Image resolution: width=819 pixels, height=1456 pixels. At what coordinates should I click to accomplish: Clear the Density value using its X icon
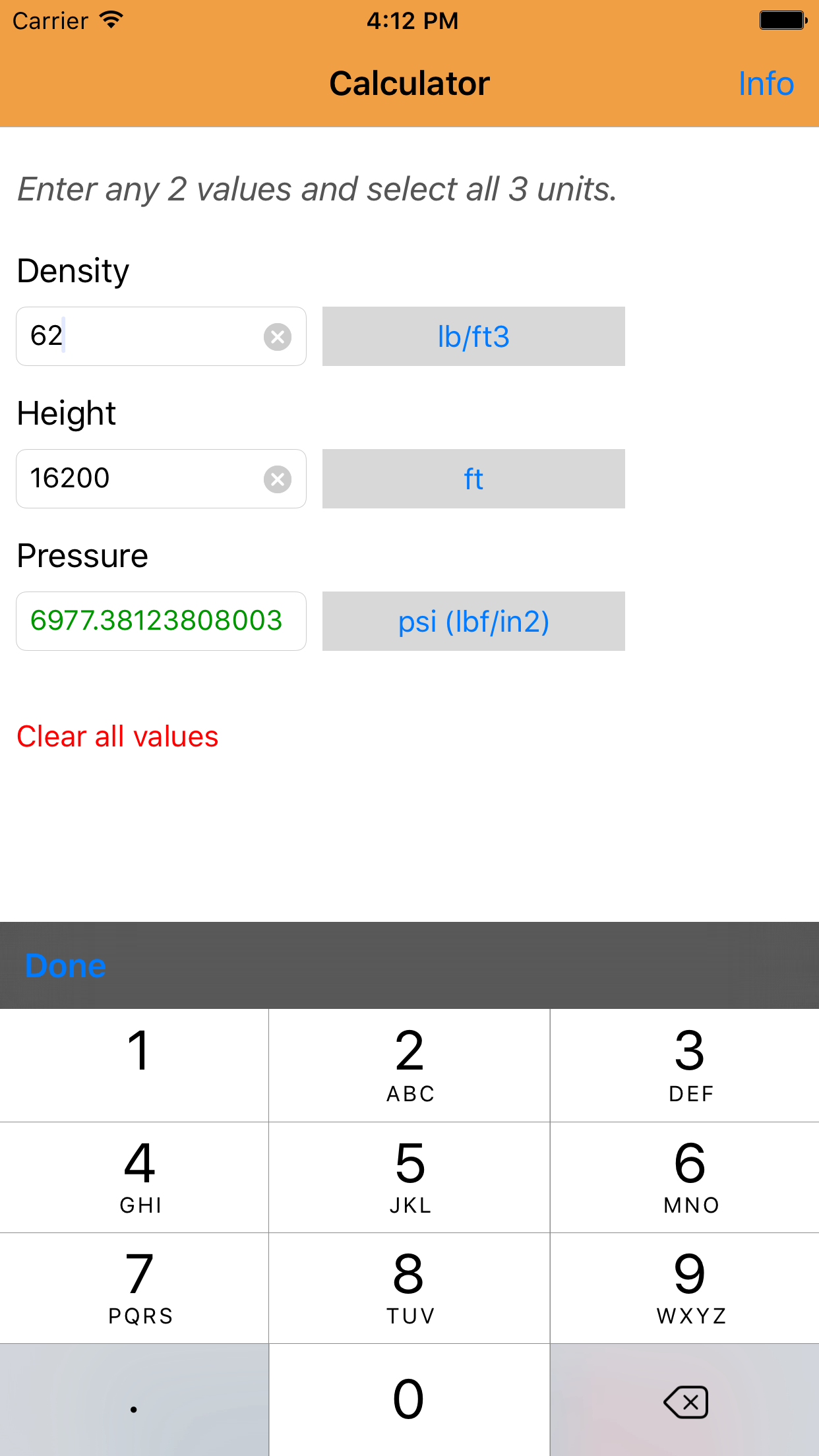(x=278, y=336)
